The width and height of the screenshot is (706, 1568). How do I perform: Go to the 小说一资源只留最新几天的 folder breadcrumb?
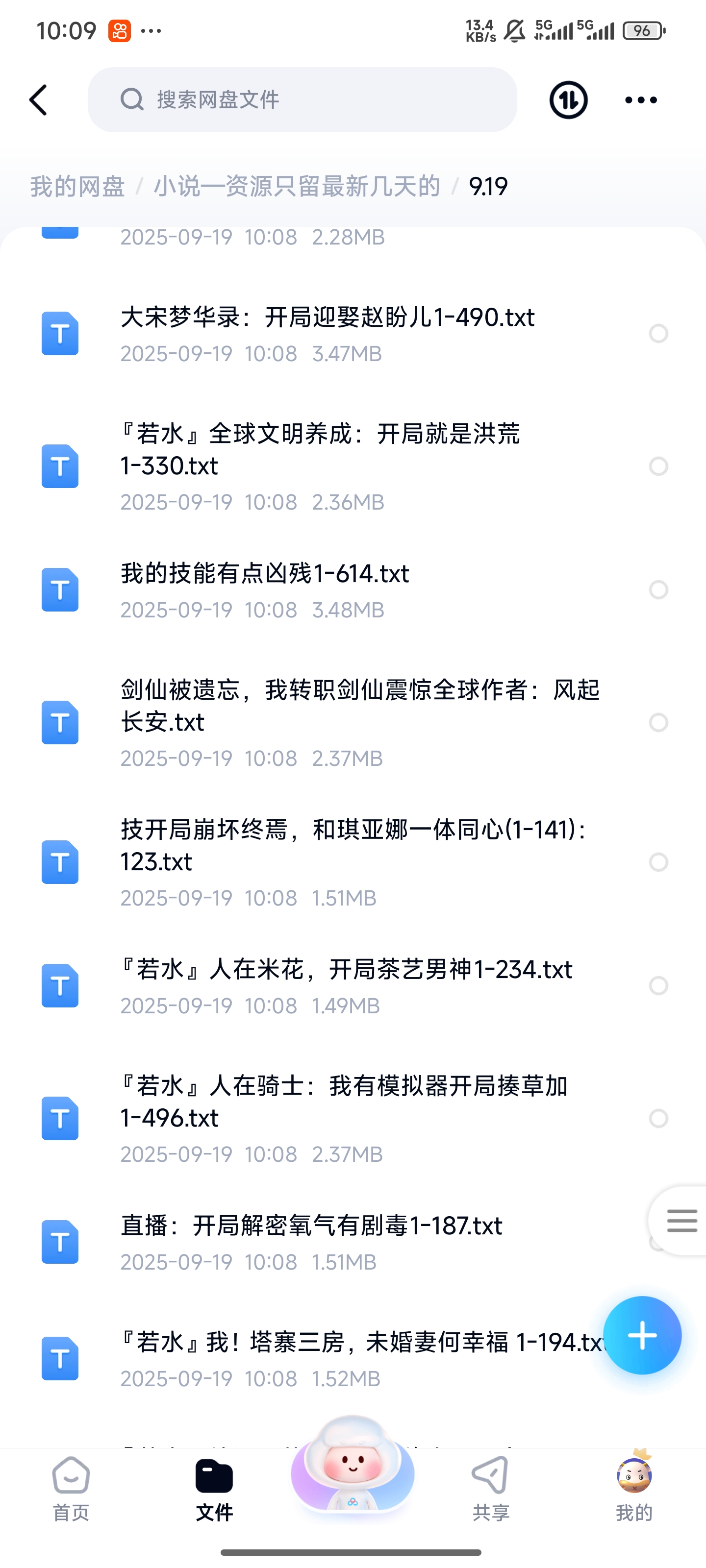pyautogui.click(x=297, y=186)
